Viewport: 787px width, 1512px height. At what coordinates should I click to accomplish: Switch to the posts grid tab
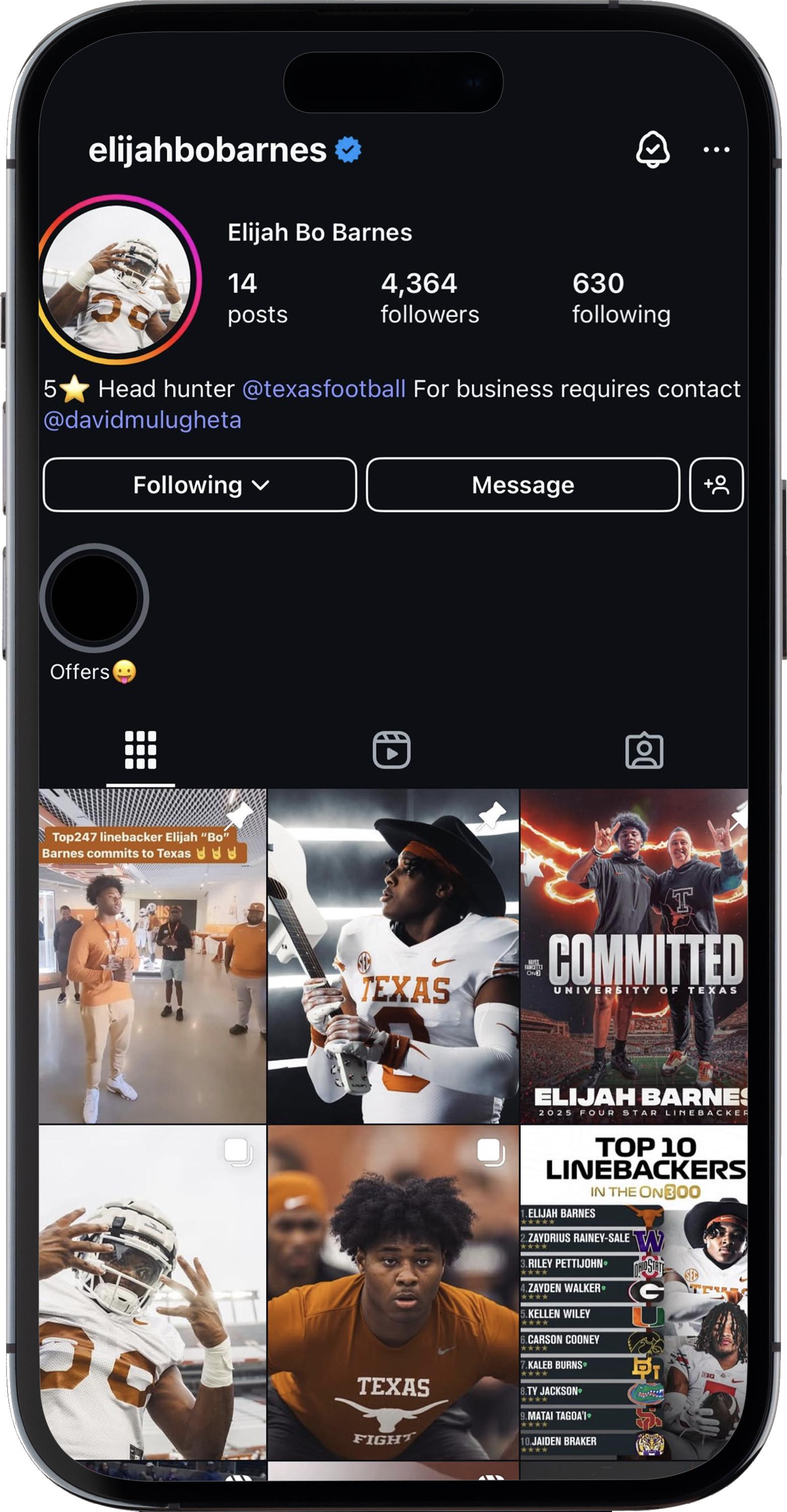coord(140,749)
